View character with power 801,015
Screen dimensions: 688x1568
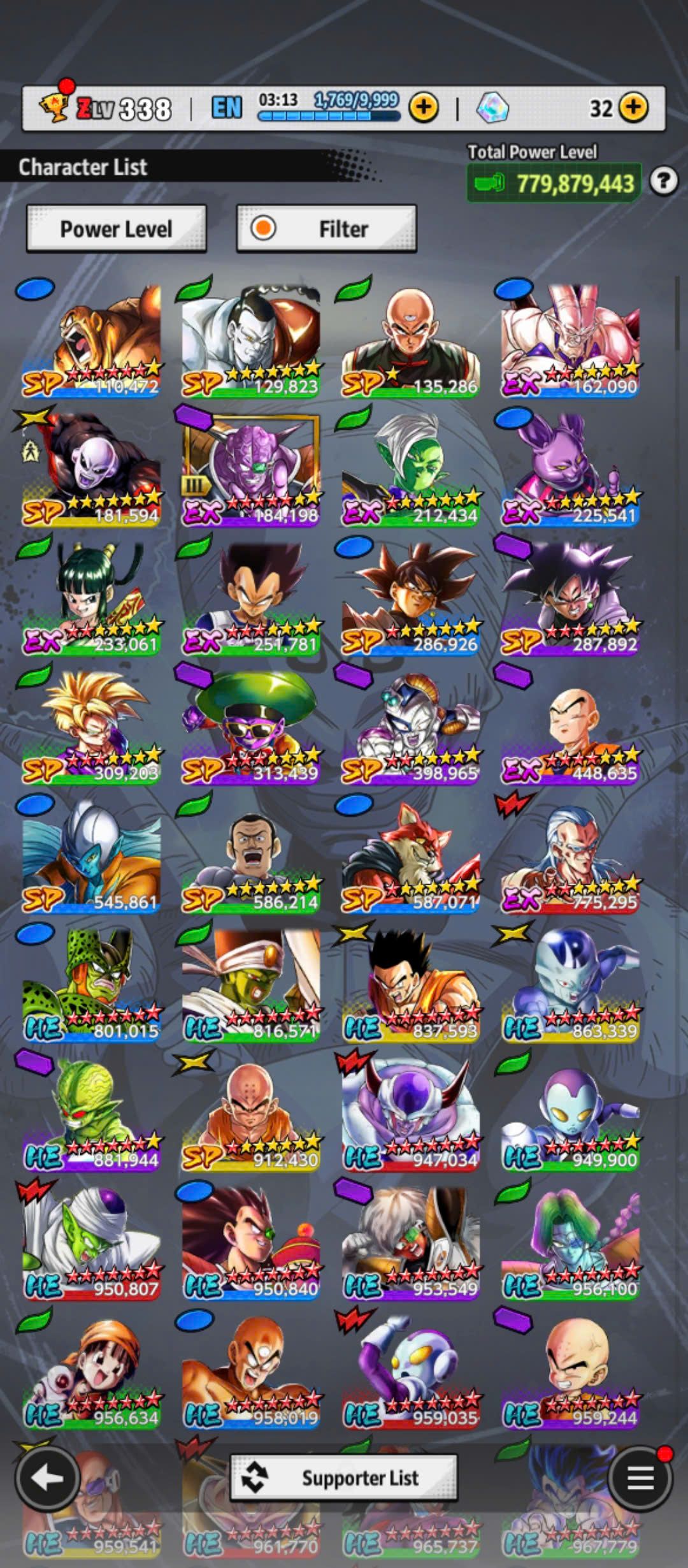[91, 985]
